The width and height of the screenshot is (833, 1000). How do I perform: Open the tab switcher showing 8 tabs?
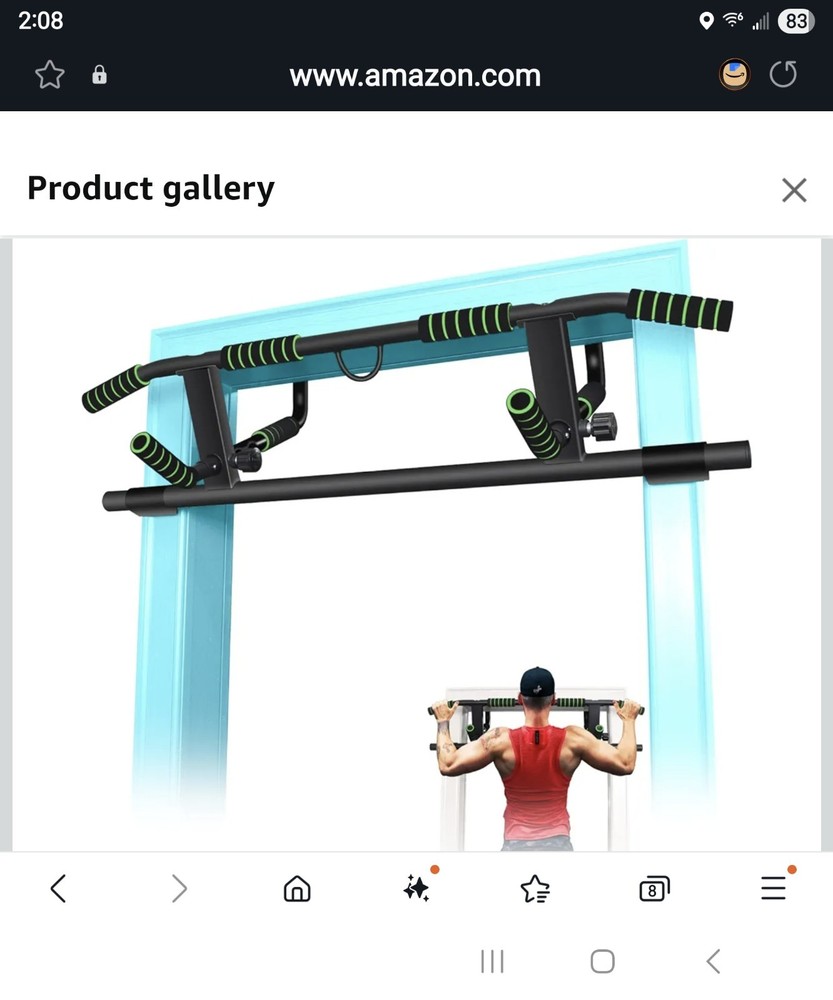[x=654, y=888]
